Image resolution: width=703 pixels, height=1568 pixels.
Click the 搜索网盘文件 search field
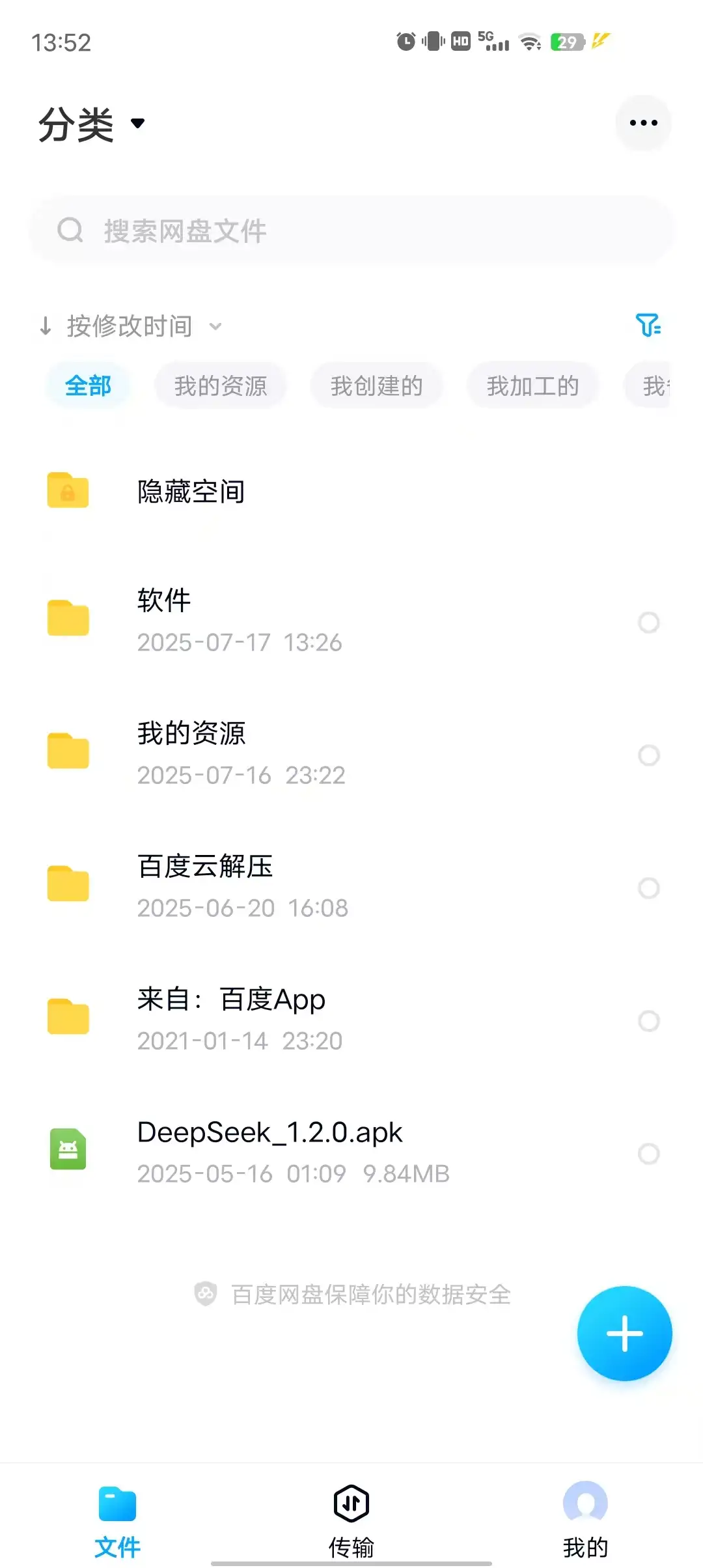(x=351, y=230)
